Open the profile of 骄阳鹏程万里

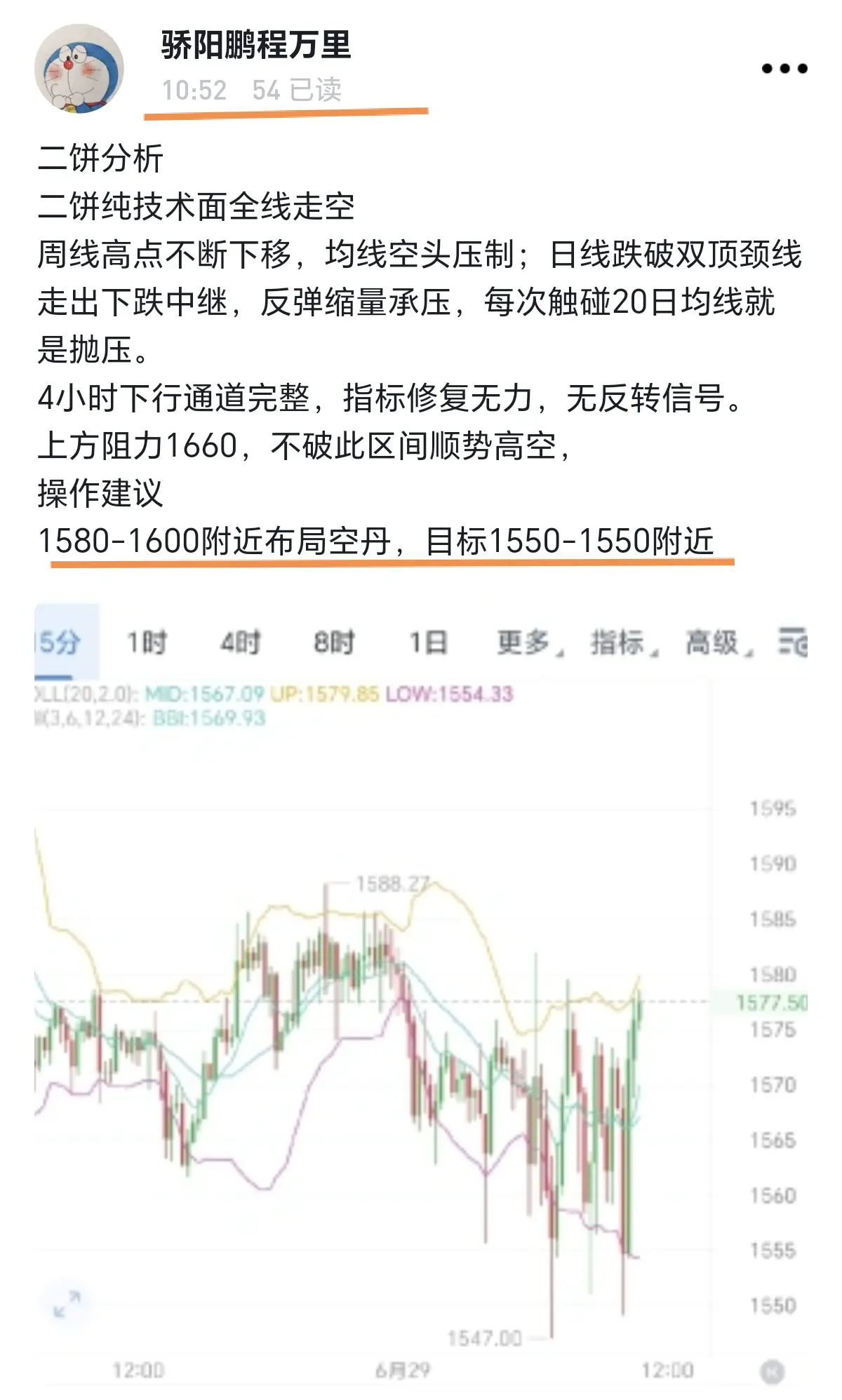pyautogui.click(x=256, y=46)
